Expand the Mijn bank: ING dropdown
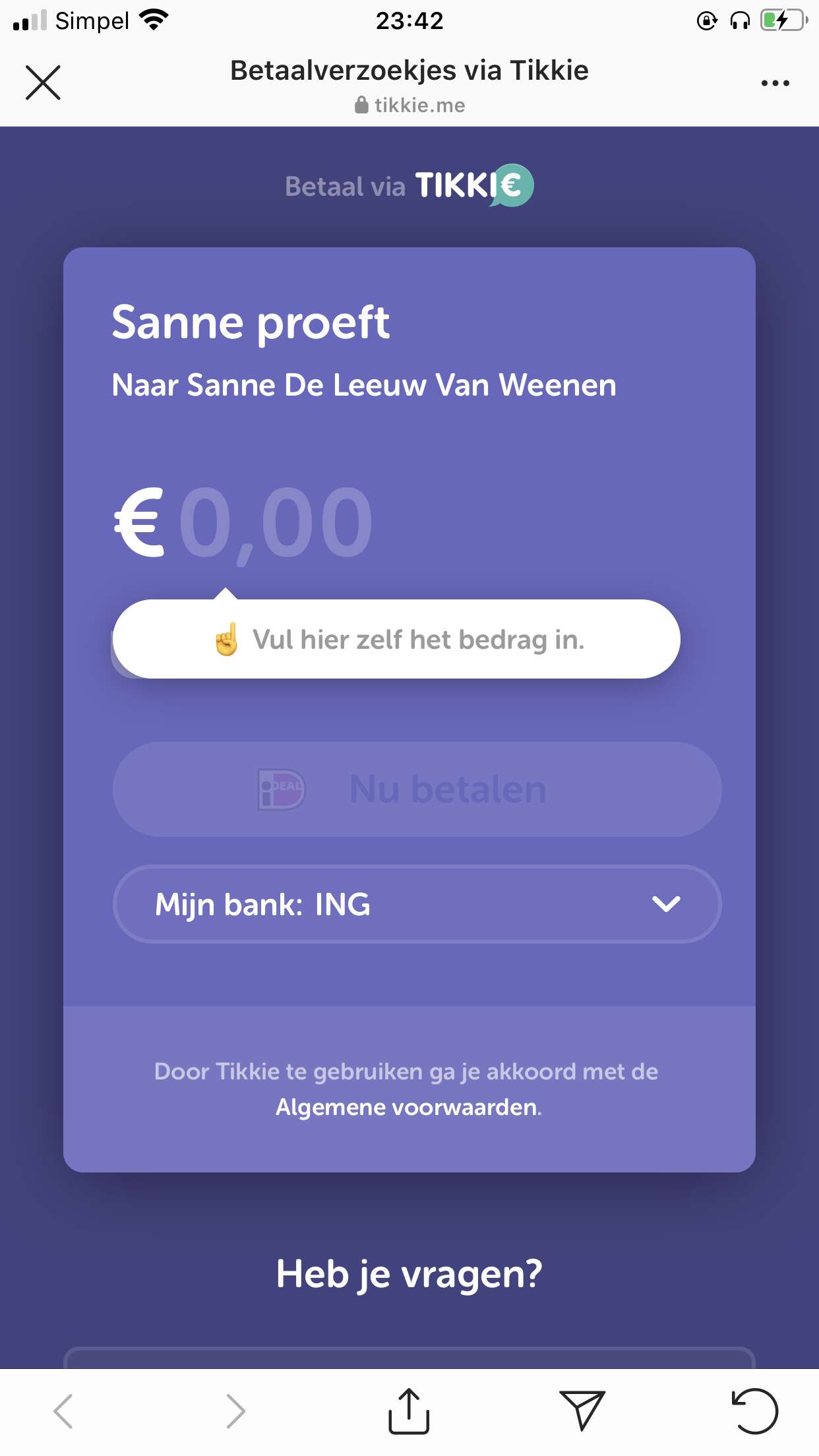The image size is (819, 1456). click(x=417, y=904)
